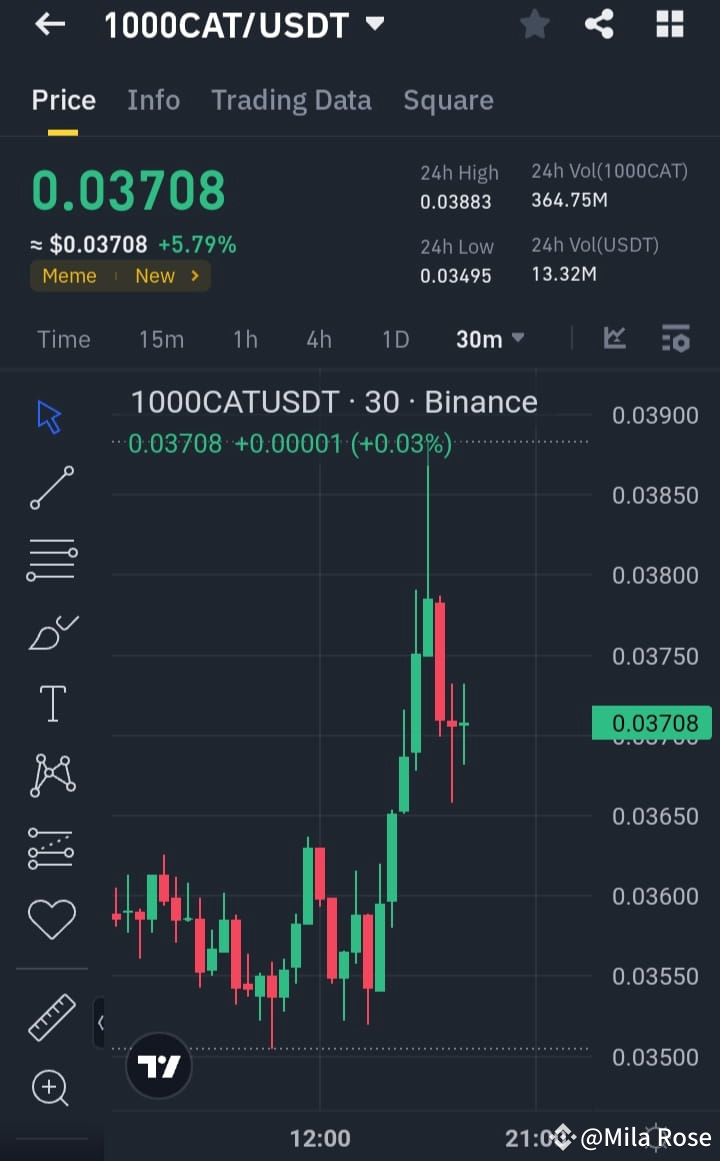Open the chart indicators panel
Image resolution: width=720 pixels, height=1161 pixels.
point(614,339)
